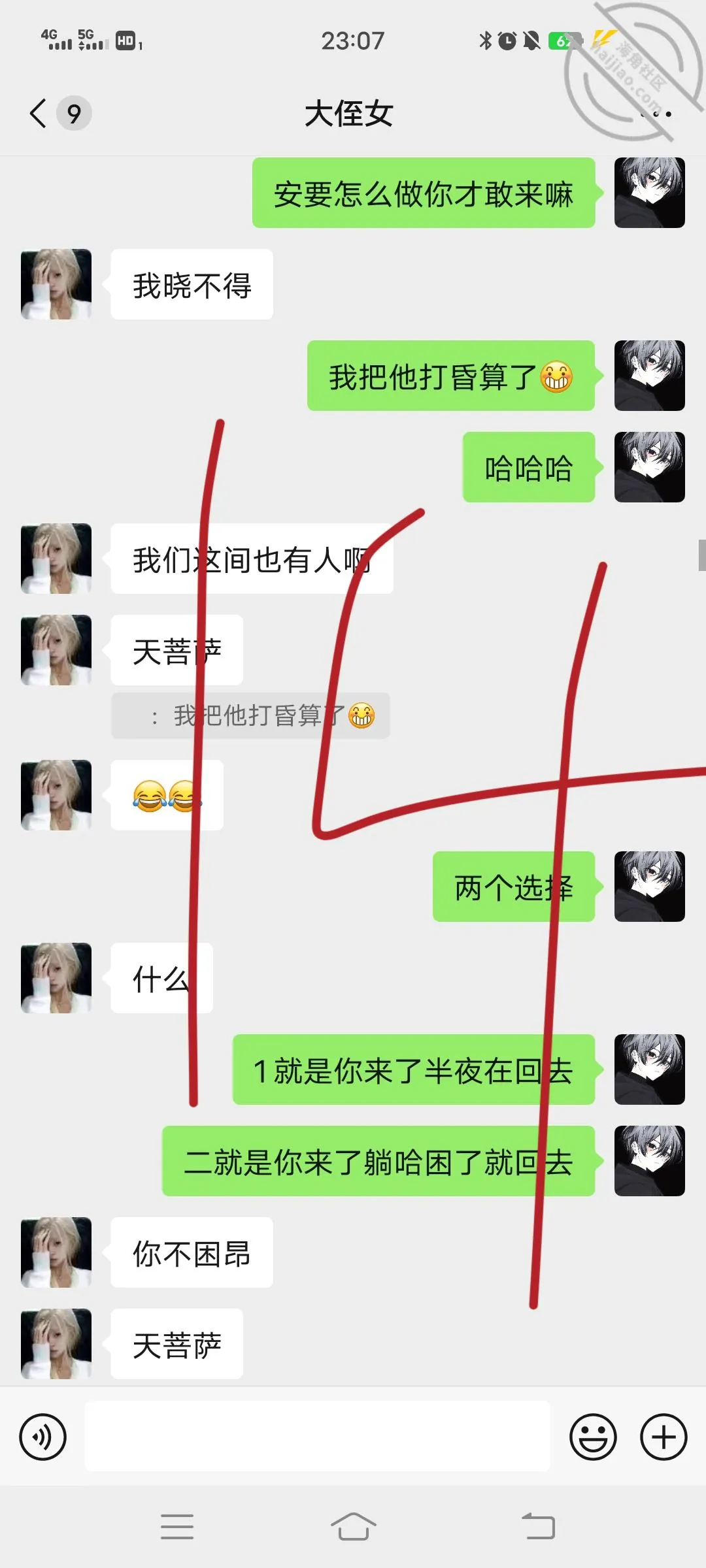Tap the quoted message 我把他打昏算了

250,716
